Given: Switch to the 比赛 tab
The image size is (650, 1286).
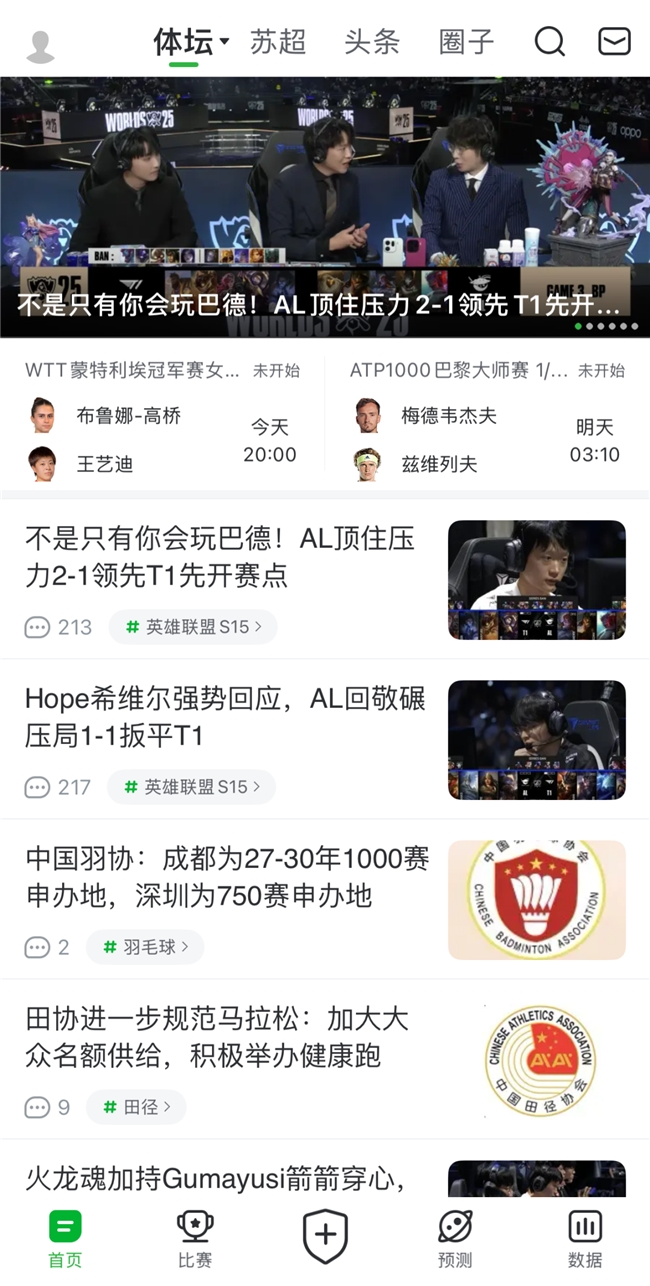Looking at the screenshot, I should 195,1238.
